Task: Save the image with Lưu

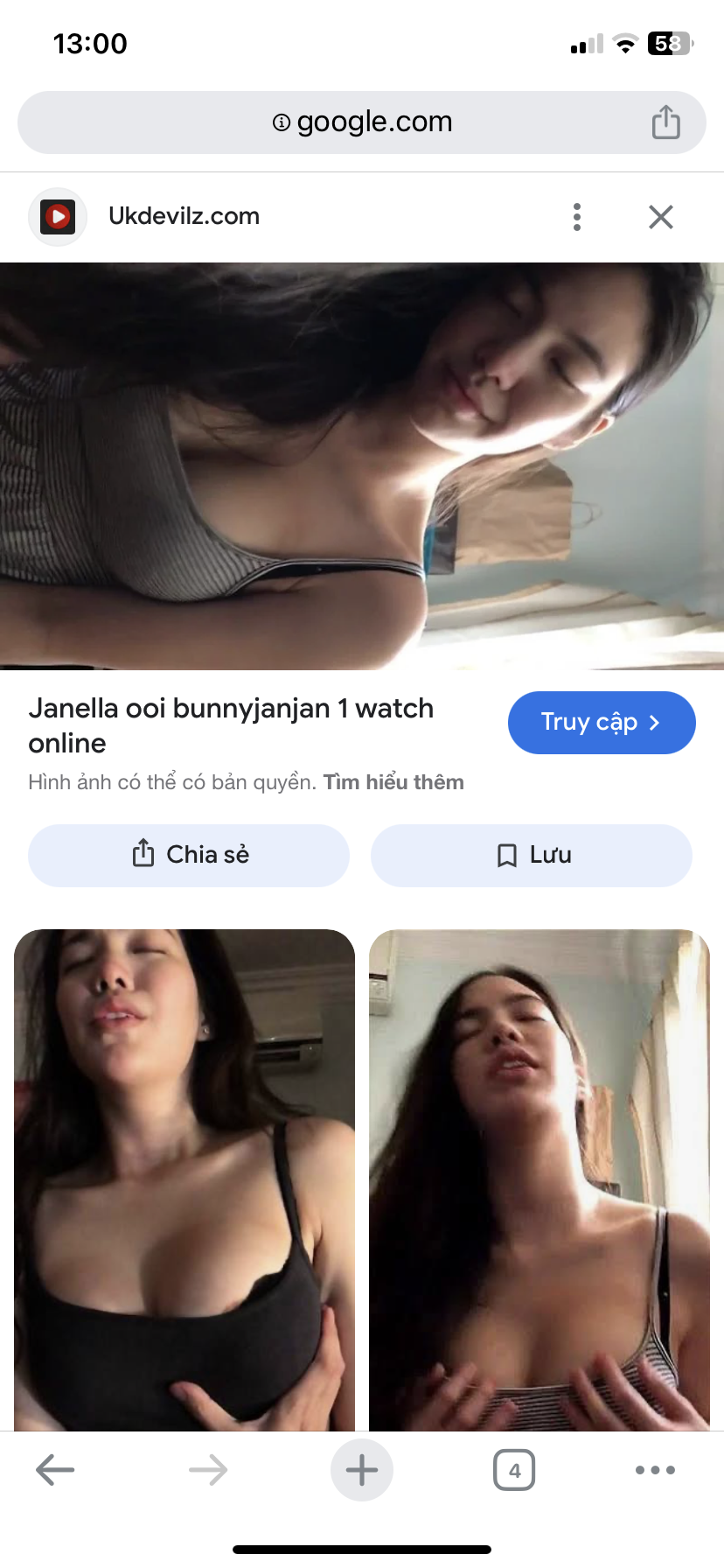Action: (x=532, y=855)
